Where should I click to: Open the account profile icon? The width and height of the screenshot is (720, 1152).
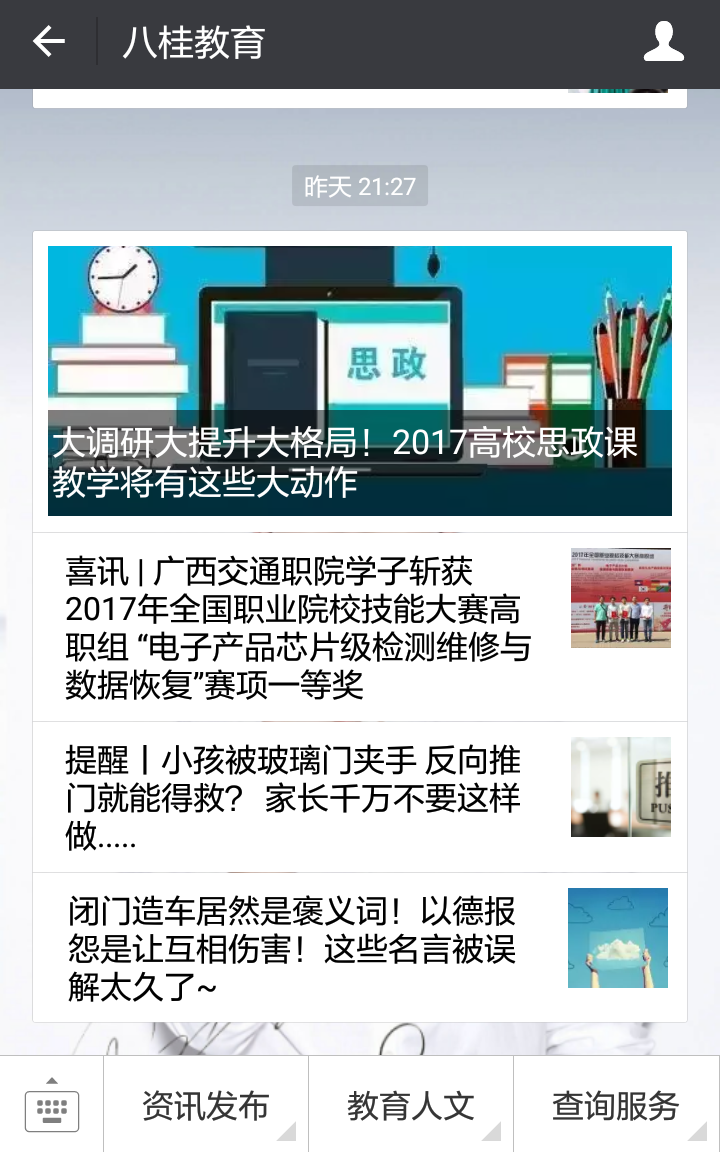[663, 42]
